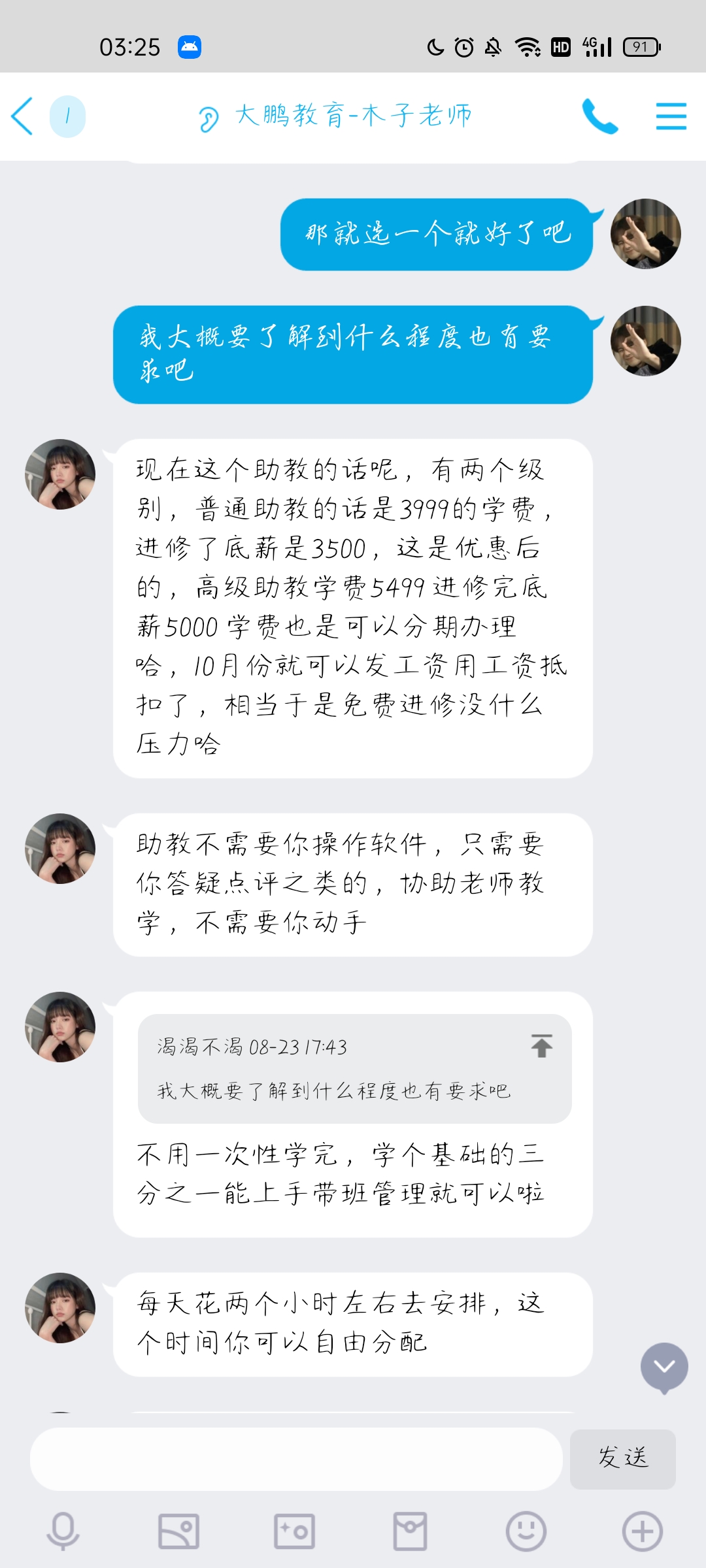
Task: Record a voice message with the microphone
Action: pyautogui.click(x=63, y=1531)
